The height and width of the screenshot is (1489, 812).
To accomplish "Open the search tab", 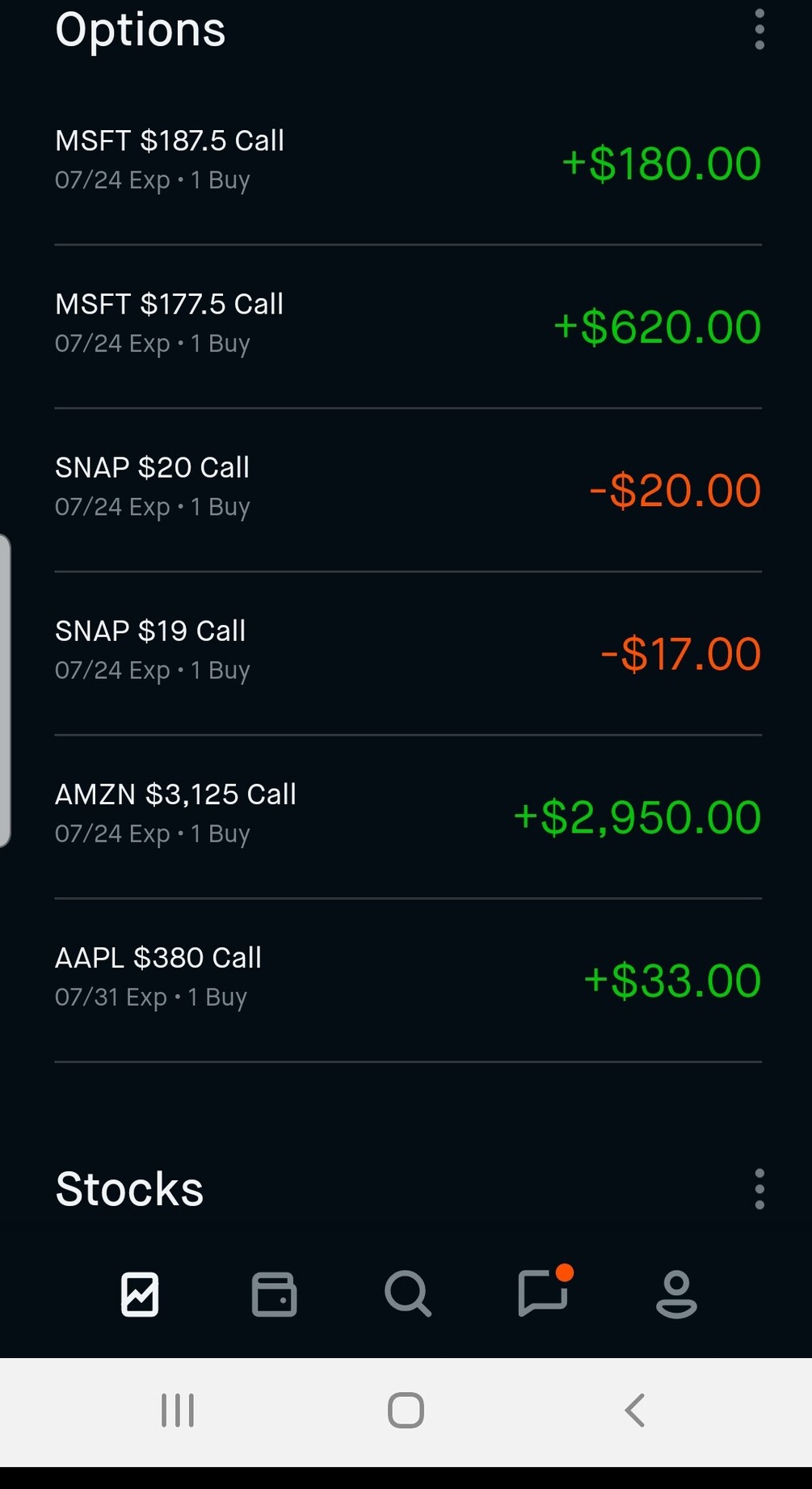I will pyautogui.click(x=407, y=1294).
